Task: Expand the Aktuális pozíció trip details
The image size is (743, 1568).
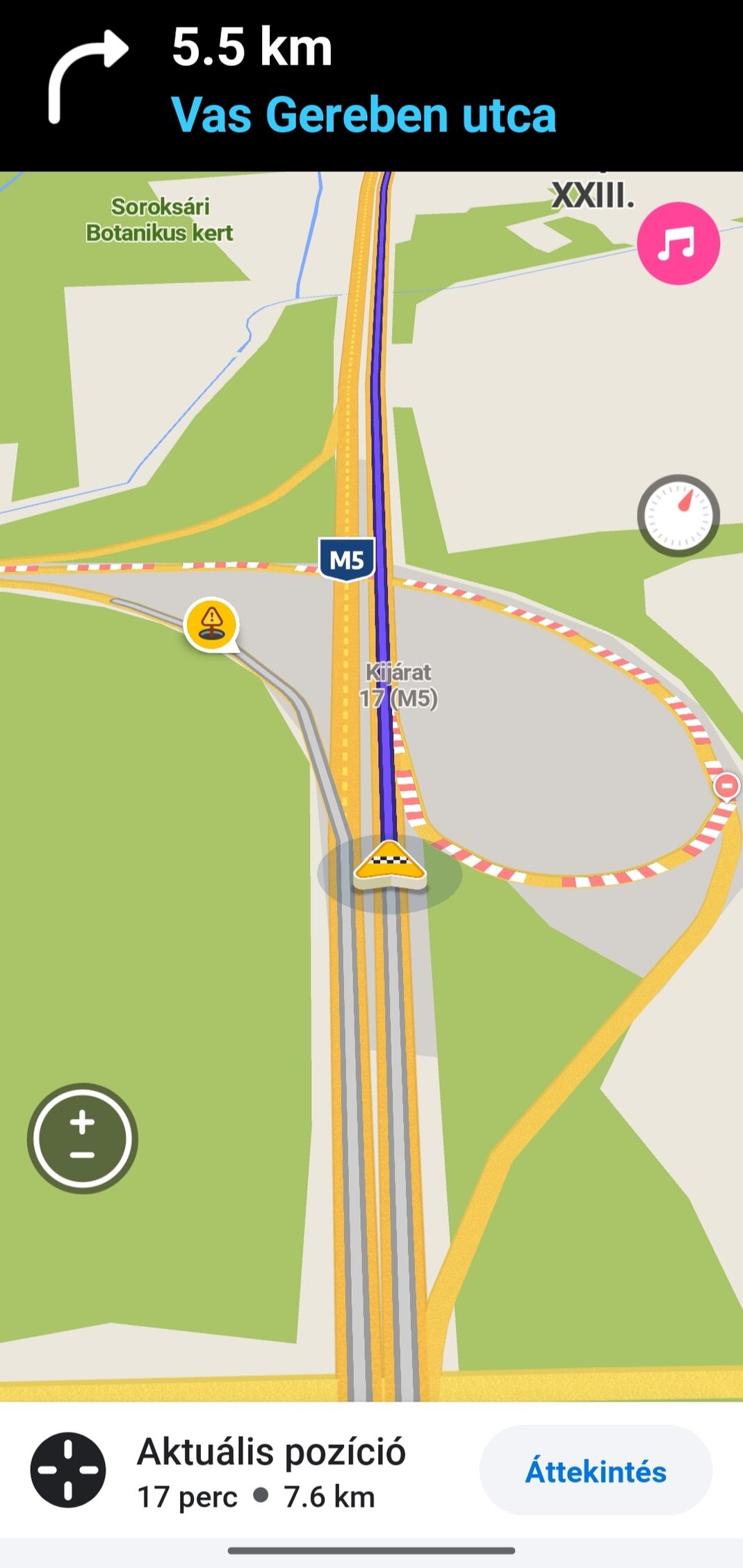Action: (x=271, y=1471)
